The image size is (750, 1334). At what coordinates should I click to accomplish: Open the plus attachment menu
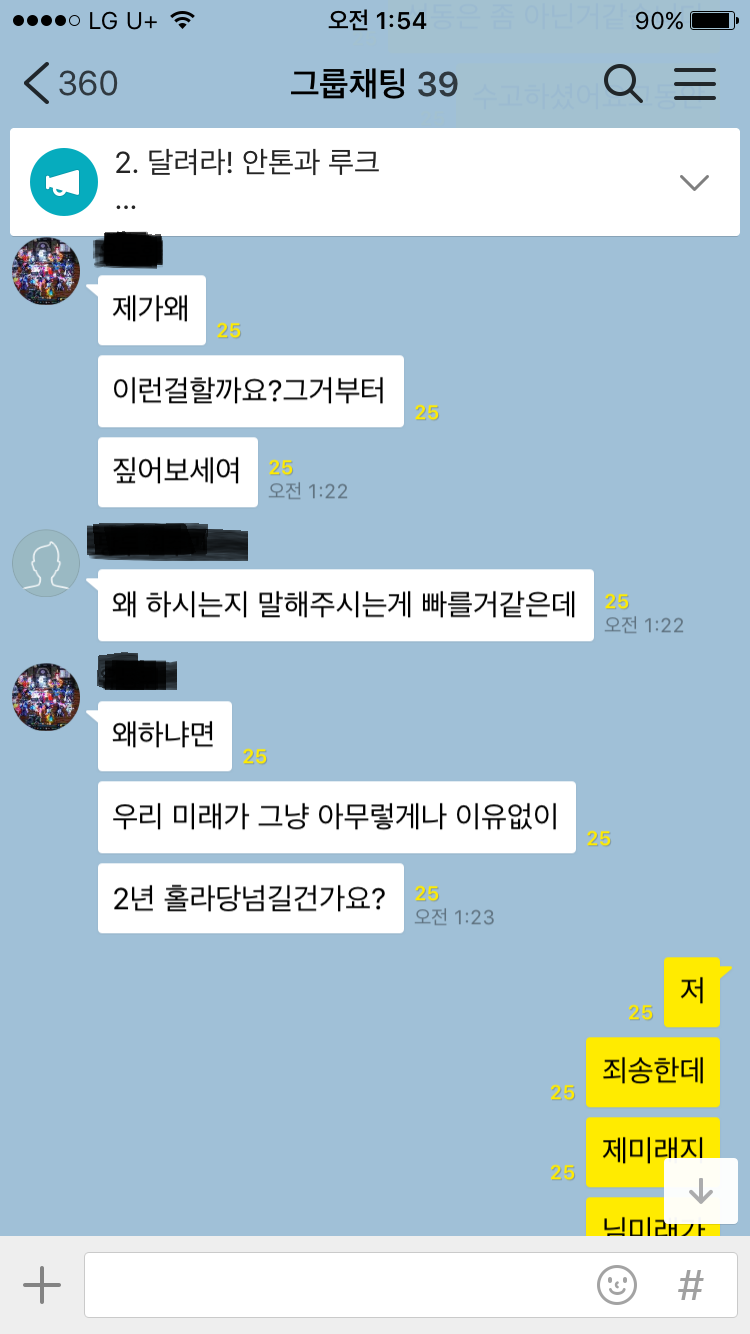click(x=42, y=1284)
